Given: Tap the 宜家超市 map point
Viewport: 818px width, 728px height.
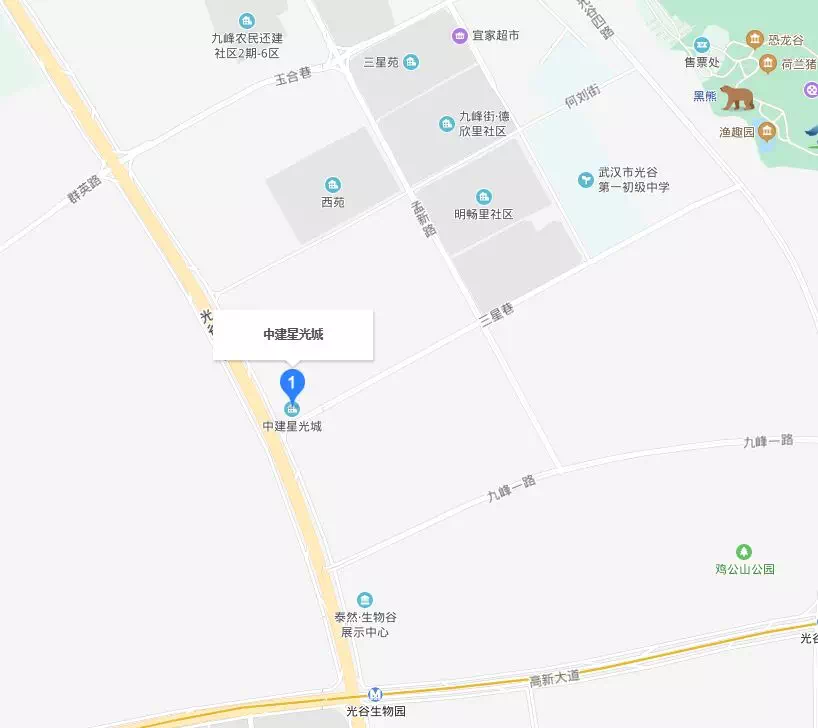Looking at the screenshot, I should point(460,37).
